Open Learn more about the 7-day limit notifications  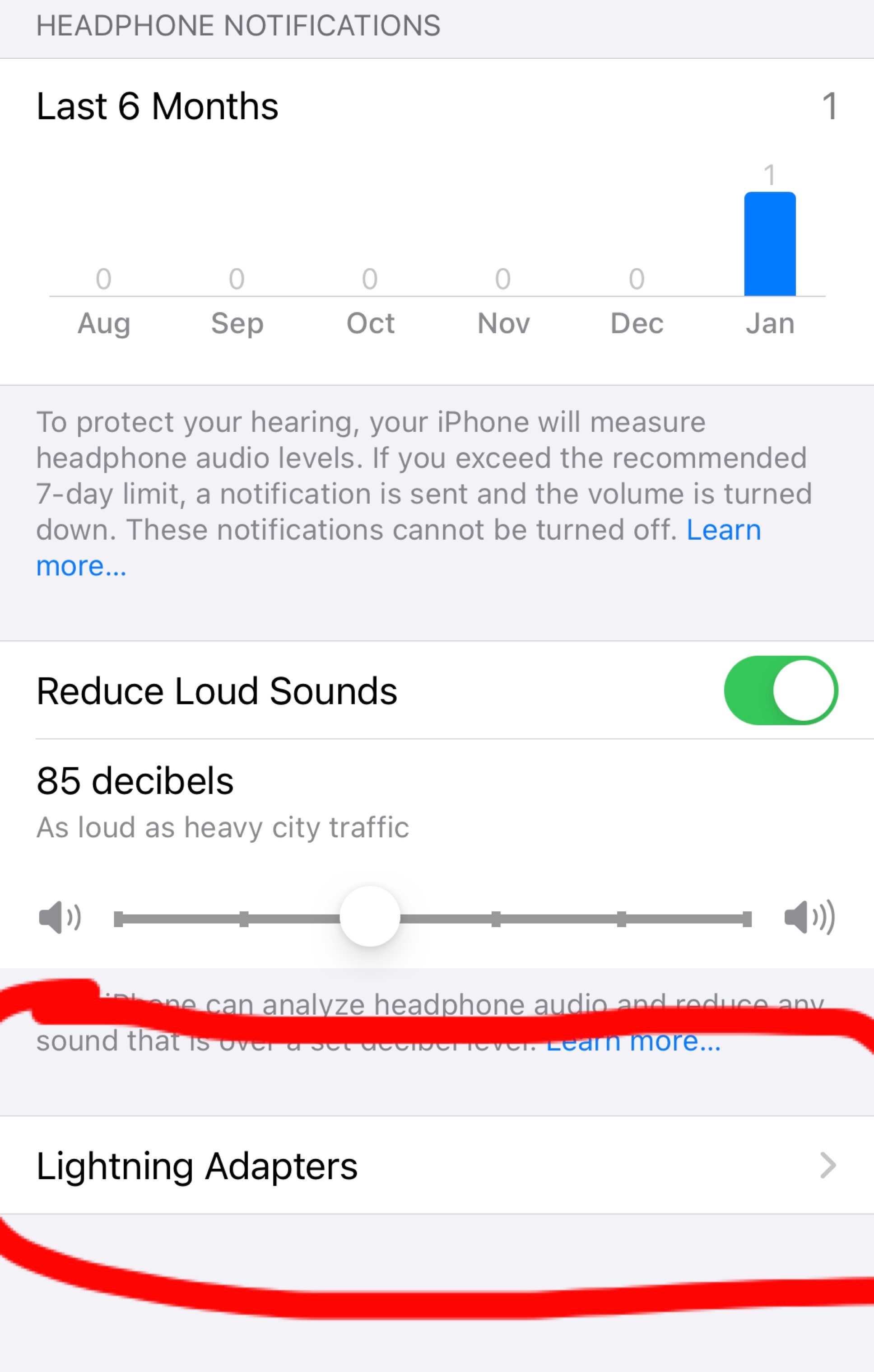(x=723, y=531)
